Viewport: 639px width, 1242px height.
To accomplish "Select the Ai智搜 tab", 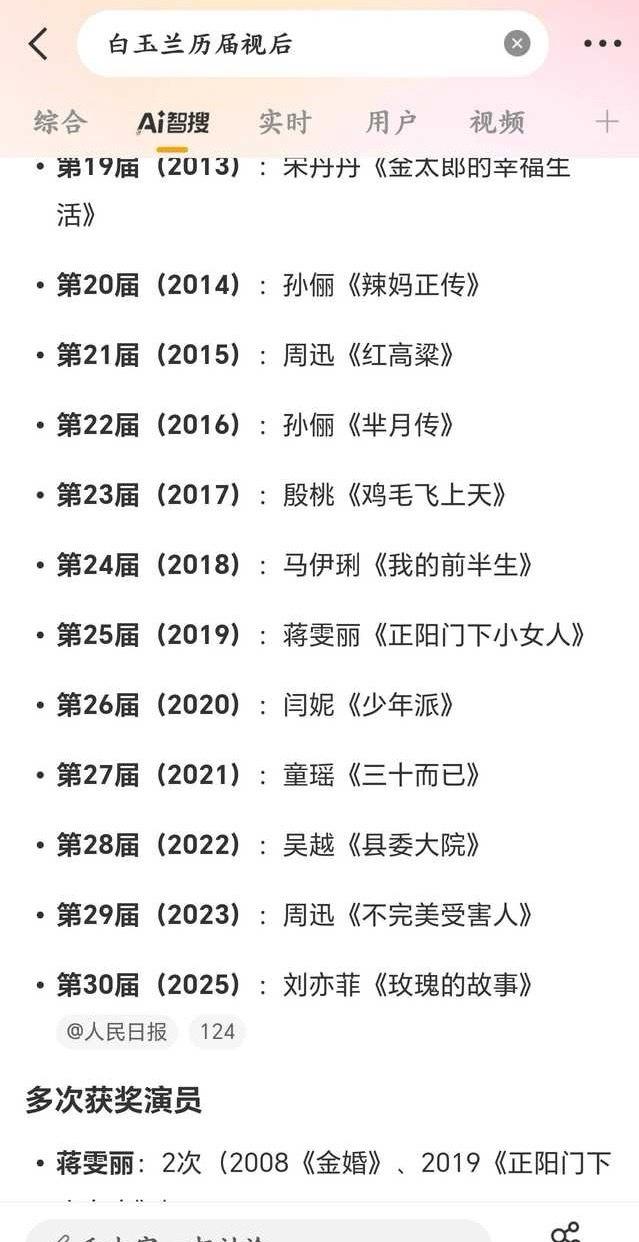I will 173,123.
